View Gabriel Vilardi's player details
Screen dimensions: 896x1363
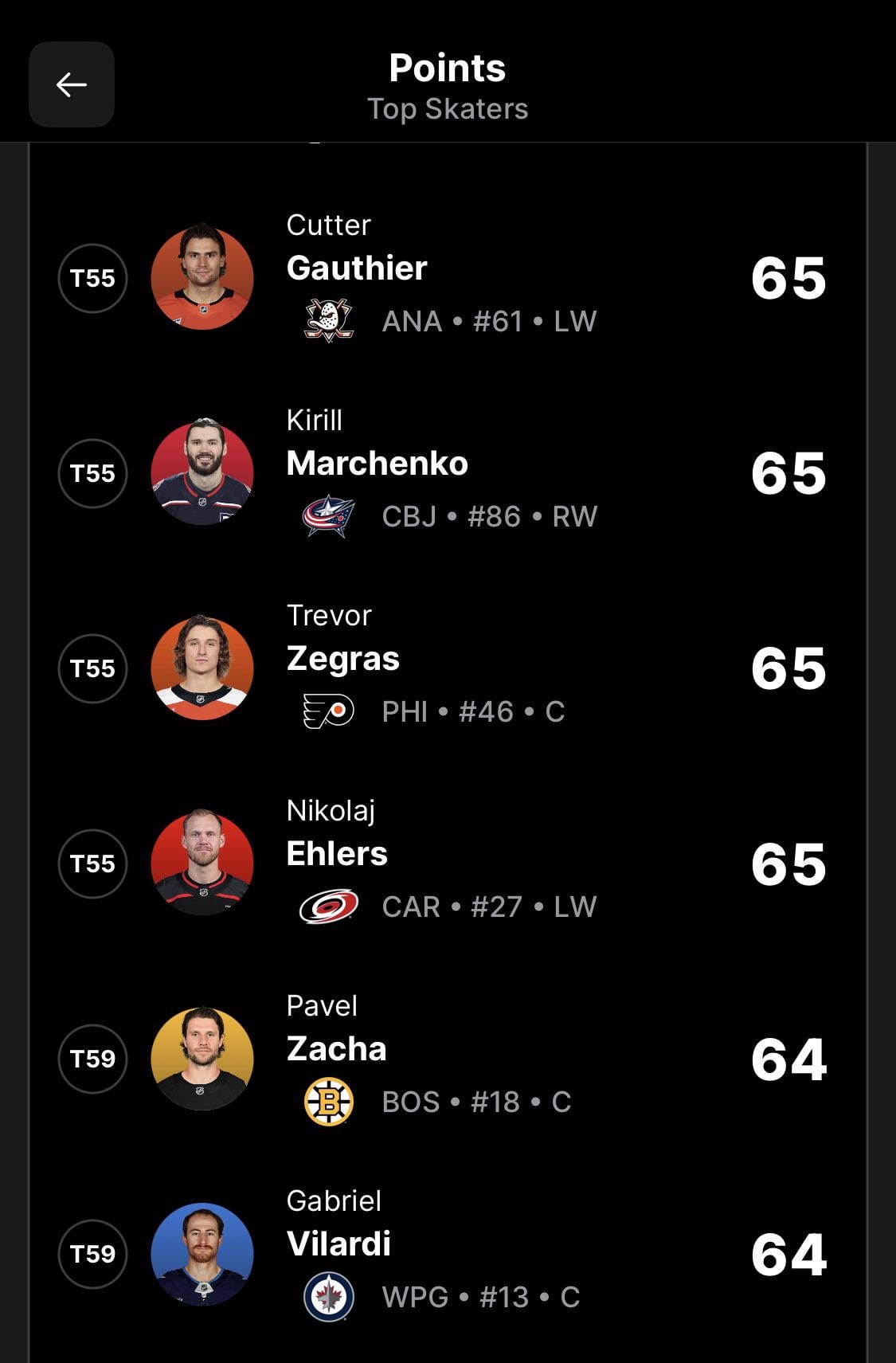(x=446, y=1253)
